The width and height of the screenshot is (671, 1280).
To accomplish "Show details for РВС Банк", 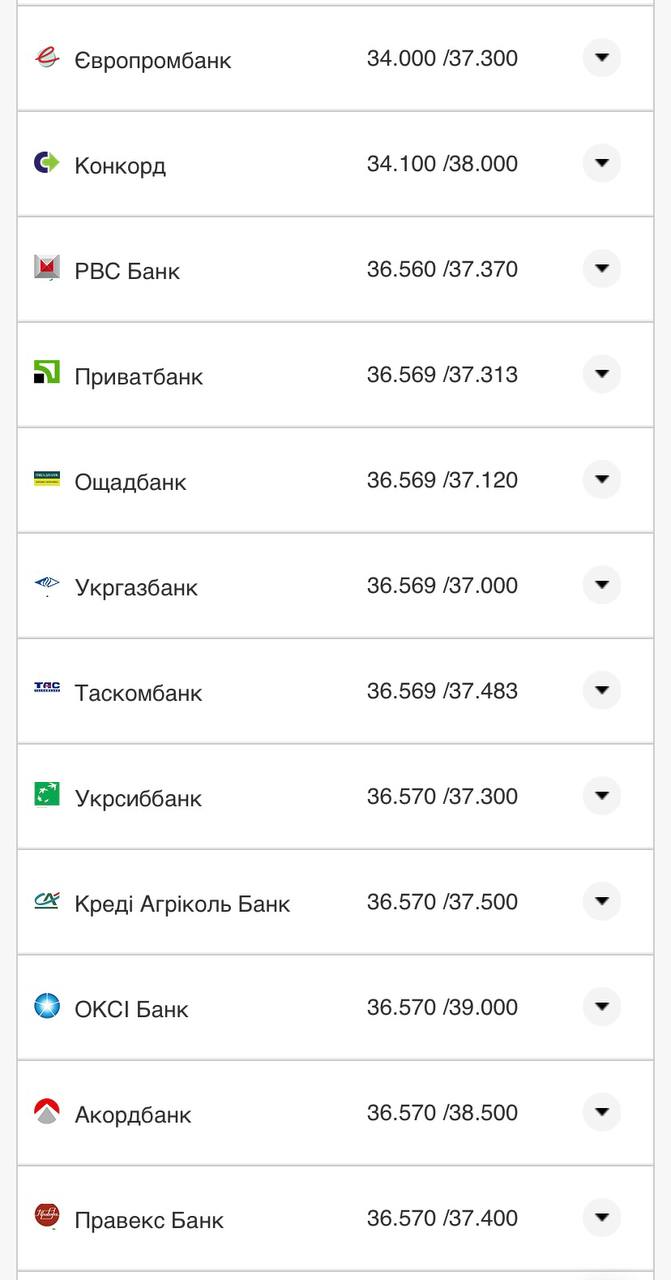I will [x=601, y=269].
